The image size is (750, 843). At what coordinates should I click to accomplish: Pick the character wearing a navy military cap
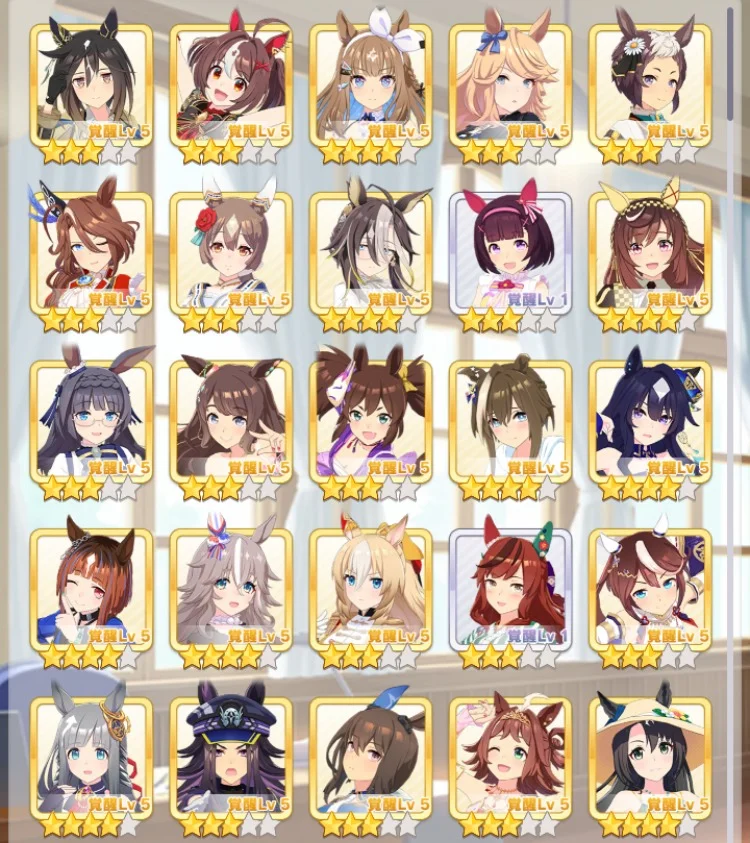click(231, 755)
